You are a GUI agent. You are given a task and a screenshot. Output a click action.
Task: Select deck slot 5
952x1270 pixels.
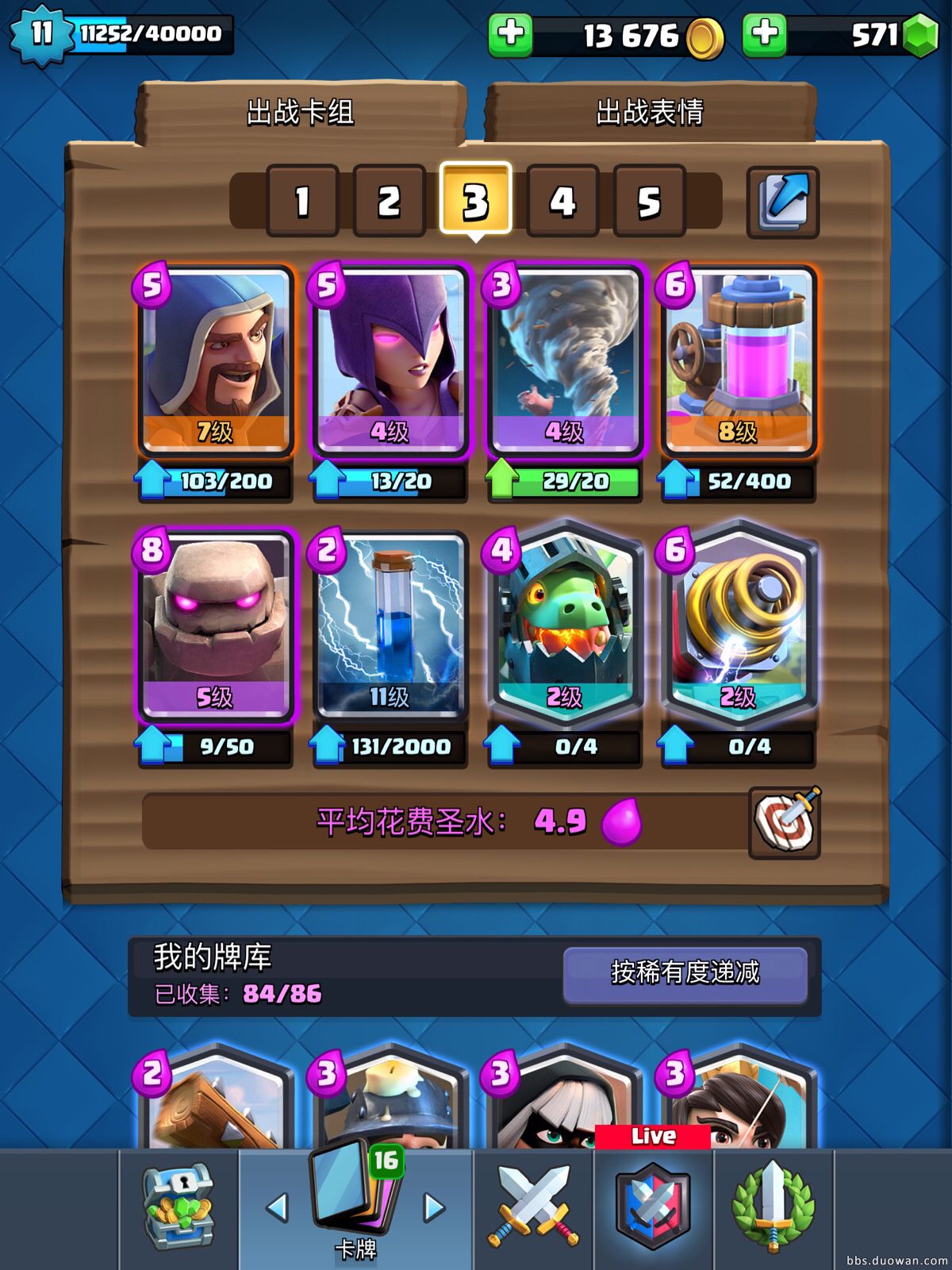(649, 202)
